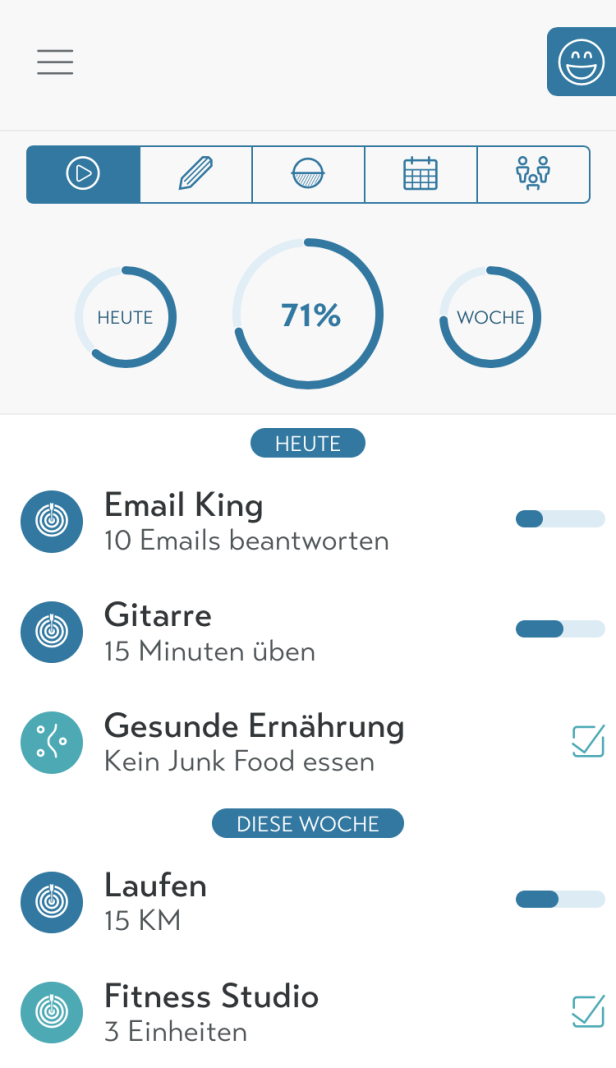Tap the WOCHE progress circle
616x1068 pixels.
[491, 317]
